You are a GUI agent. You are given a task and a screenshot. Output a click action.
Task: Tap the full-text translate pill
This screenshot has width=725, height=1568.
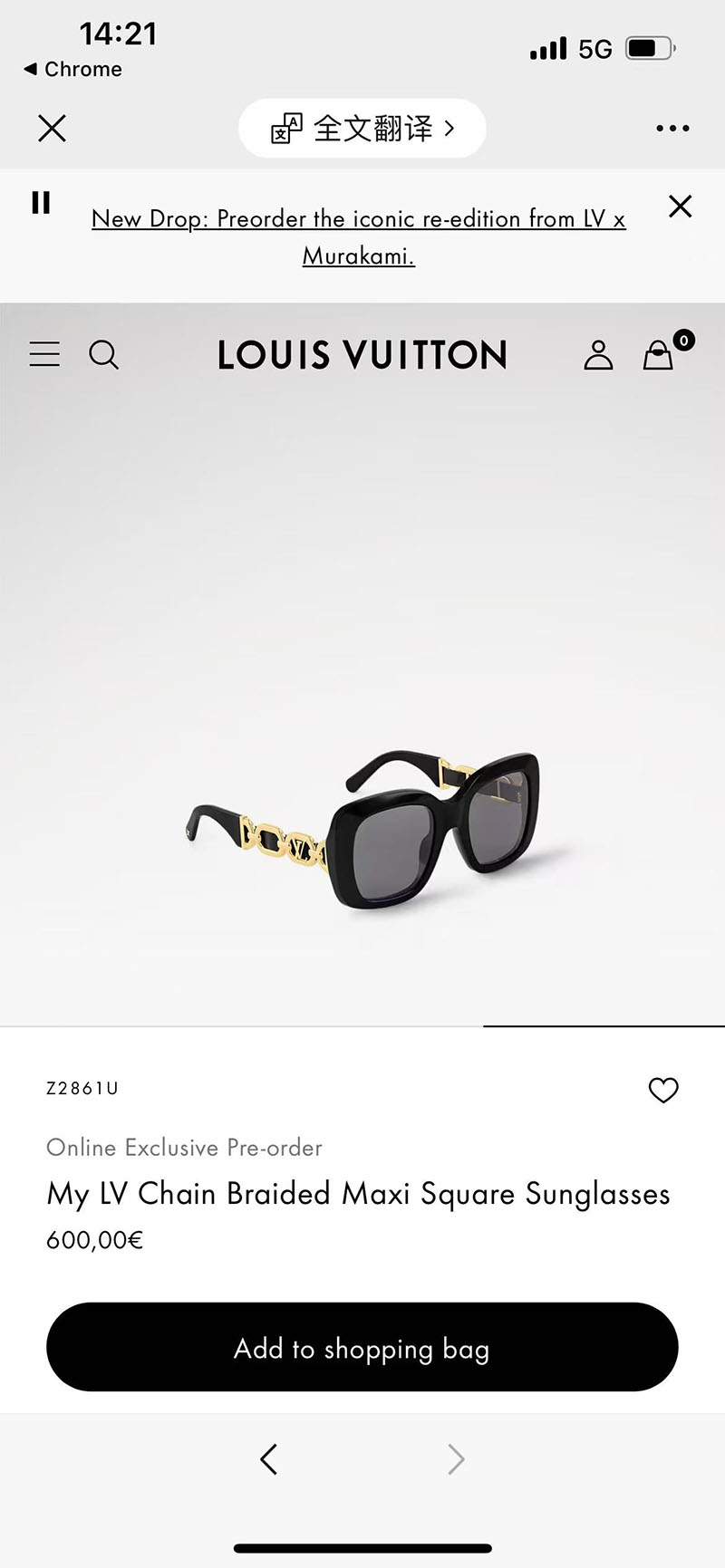coord(362,129)
